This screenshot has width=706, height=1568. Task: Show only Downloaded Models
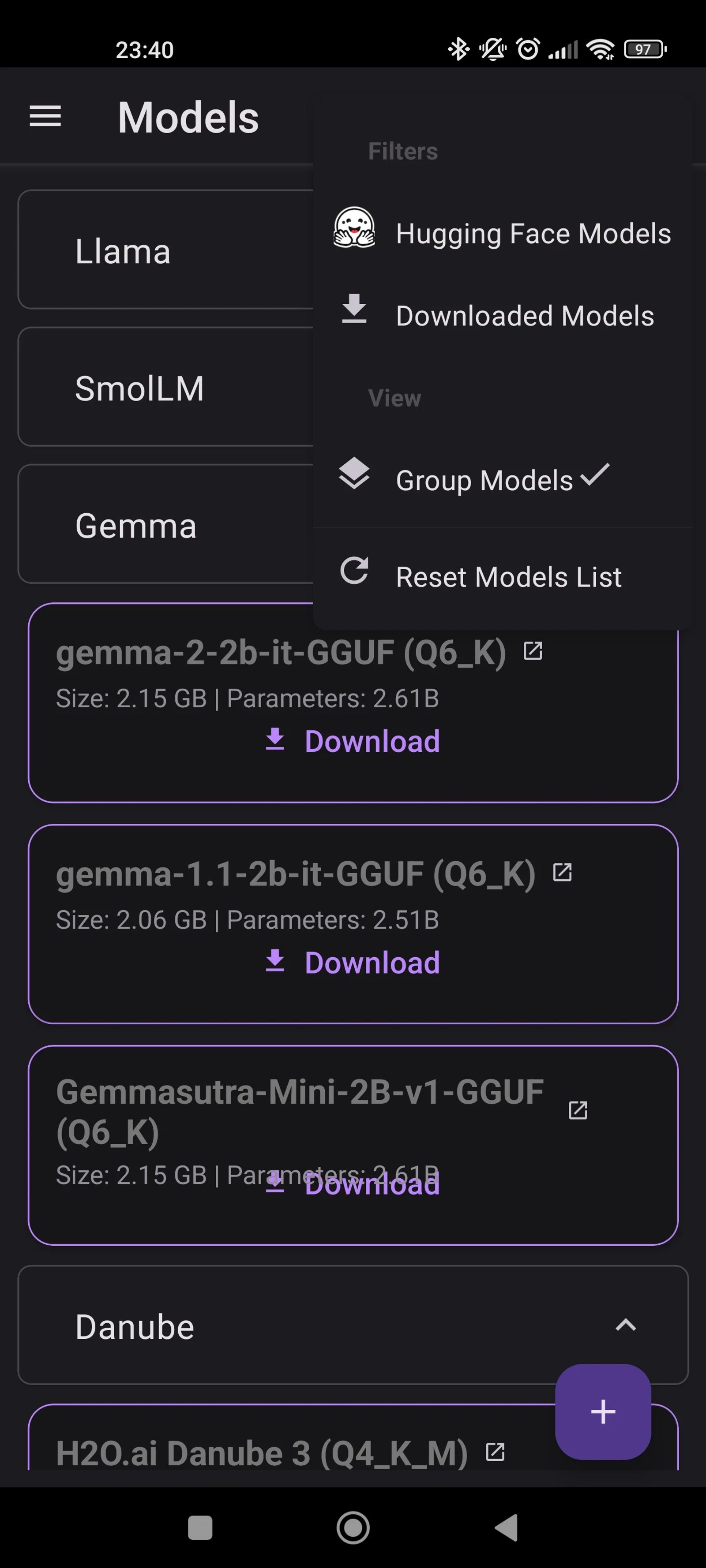coord(503,316)
